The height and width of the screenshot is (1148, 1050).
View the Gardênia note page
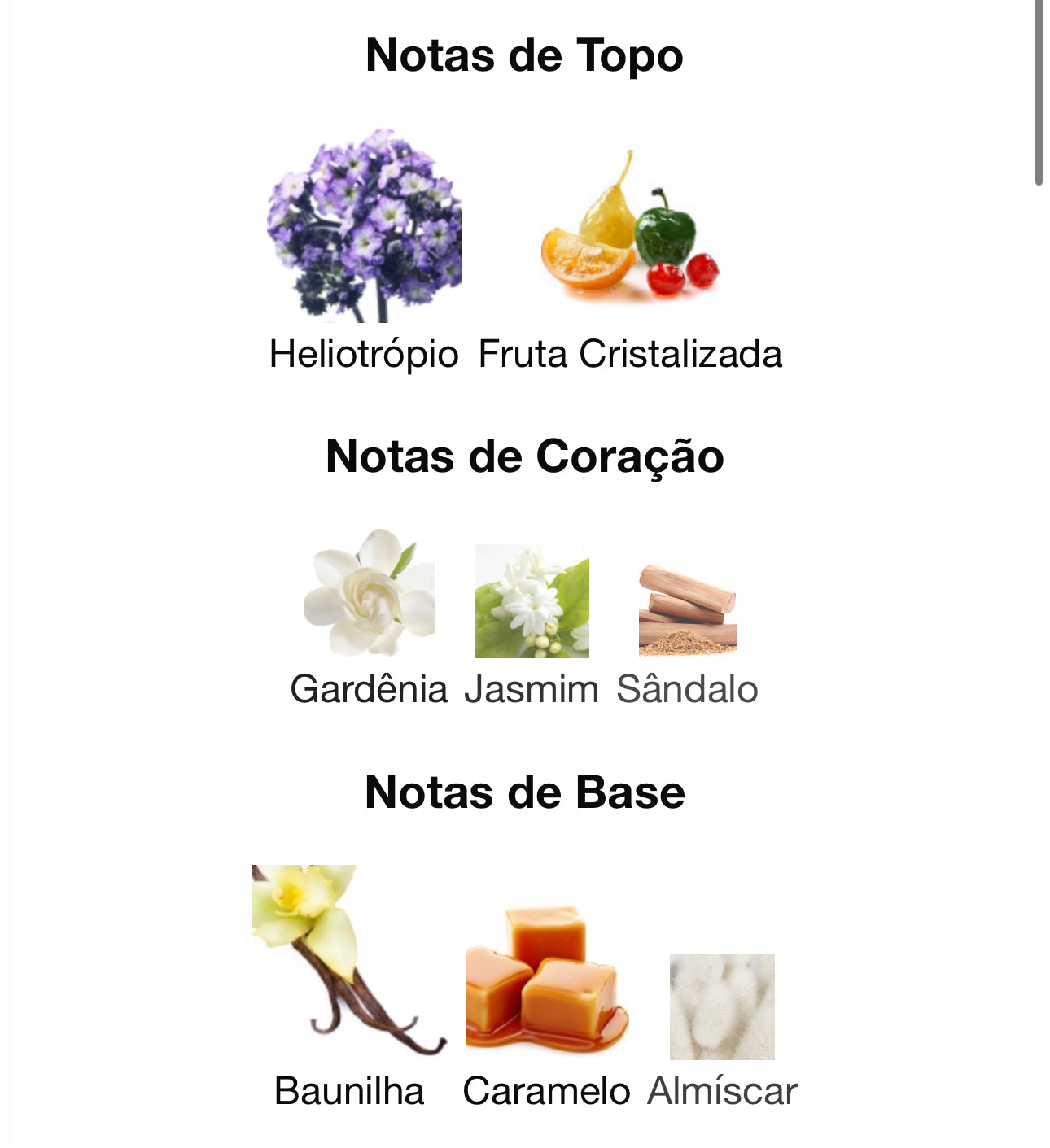pos(369,594)
